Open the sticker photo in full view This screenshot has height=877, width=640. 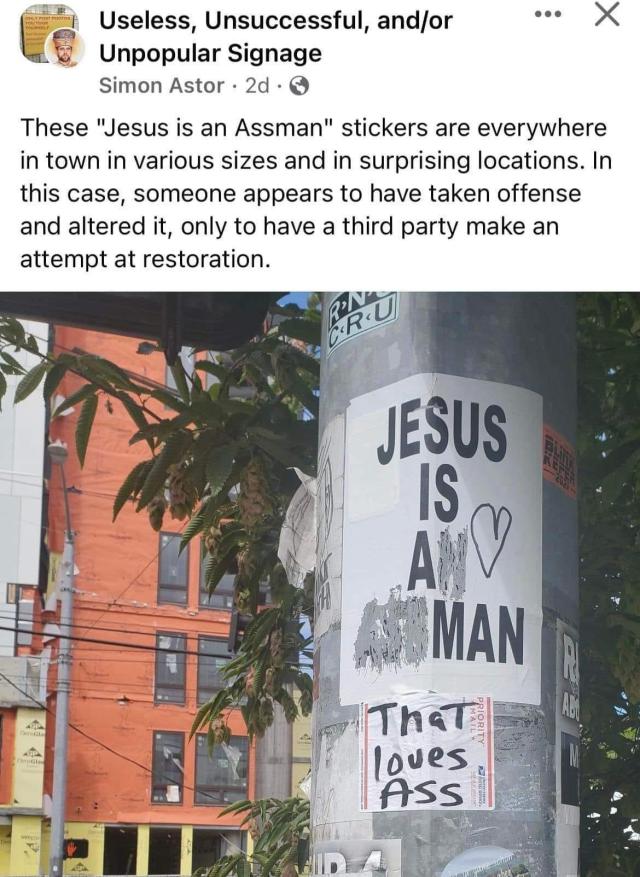click(320, 584)
